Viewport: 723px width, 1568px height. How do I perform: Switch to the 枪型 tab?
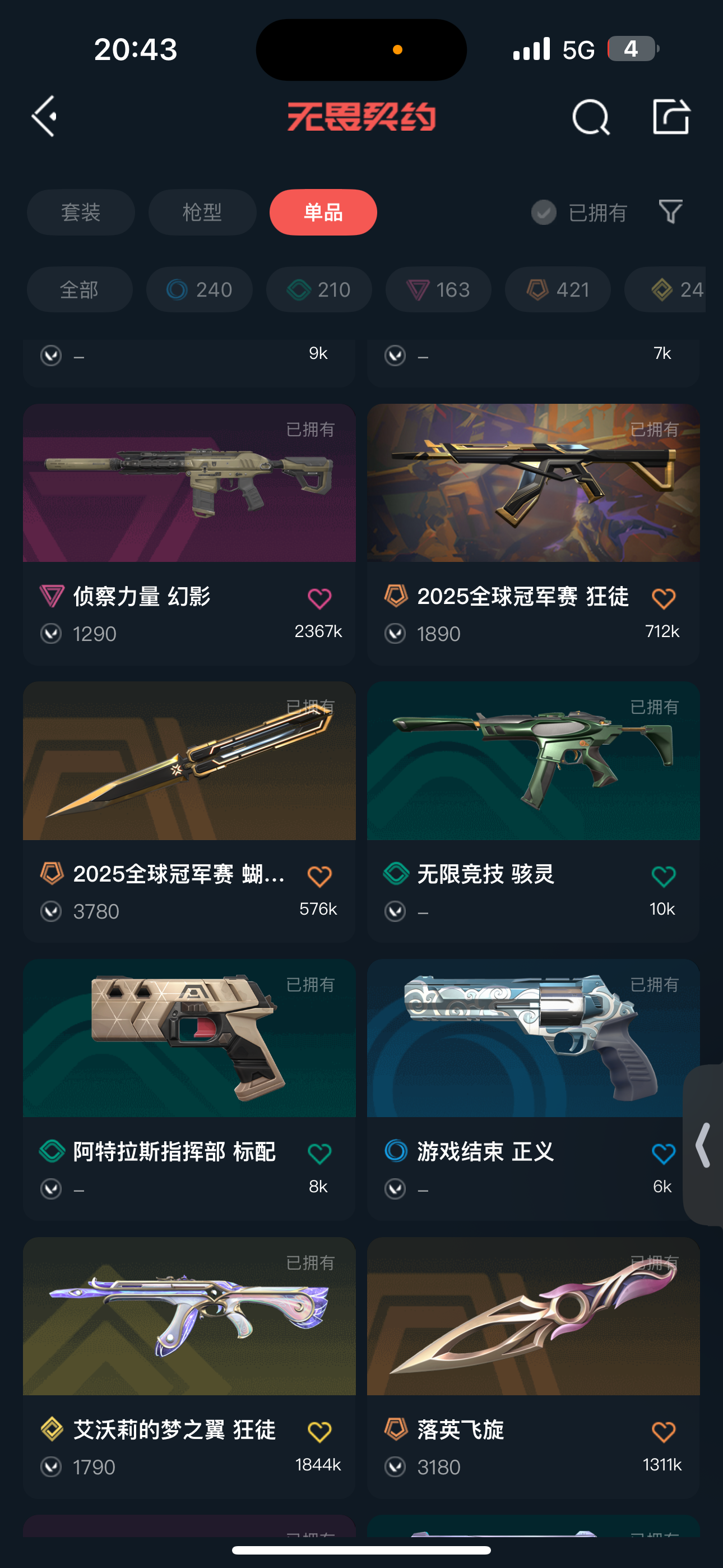pos(202,213)
